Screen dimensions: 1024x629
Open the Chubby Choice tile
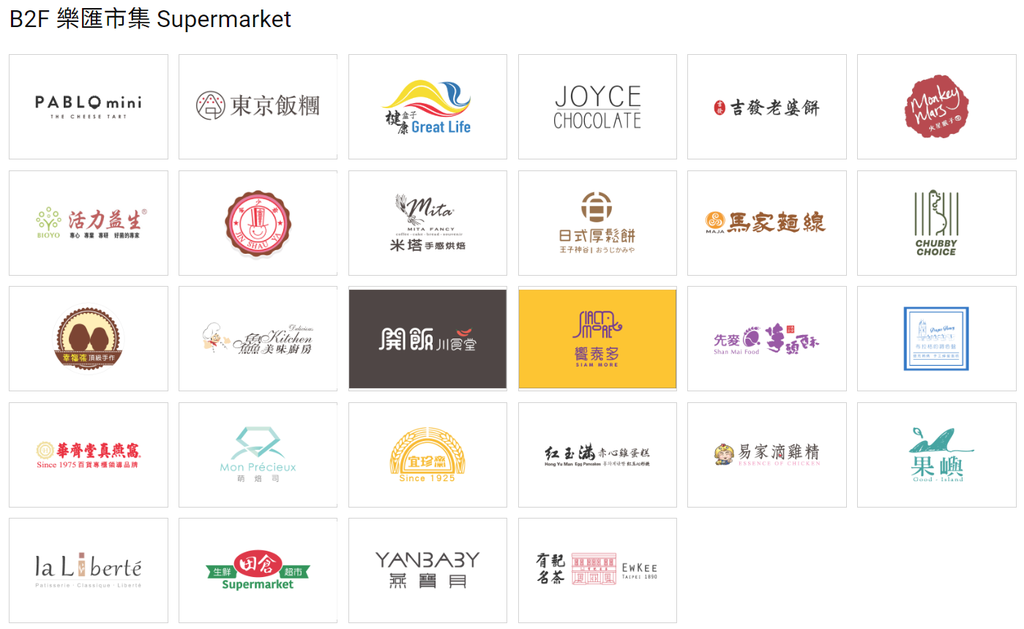pos(936,222)
